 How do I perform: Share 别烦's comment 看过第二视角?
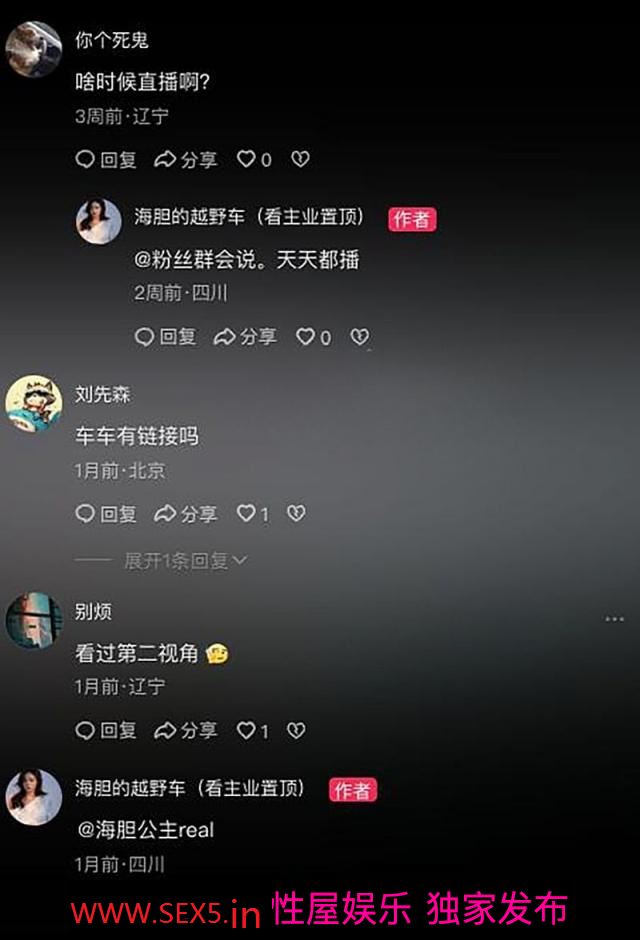coord(186,731)
